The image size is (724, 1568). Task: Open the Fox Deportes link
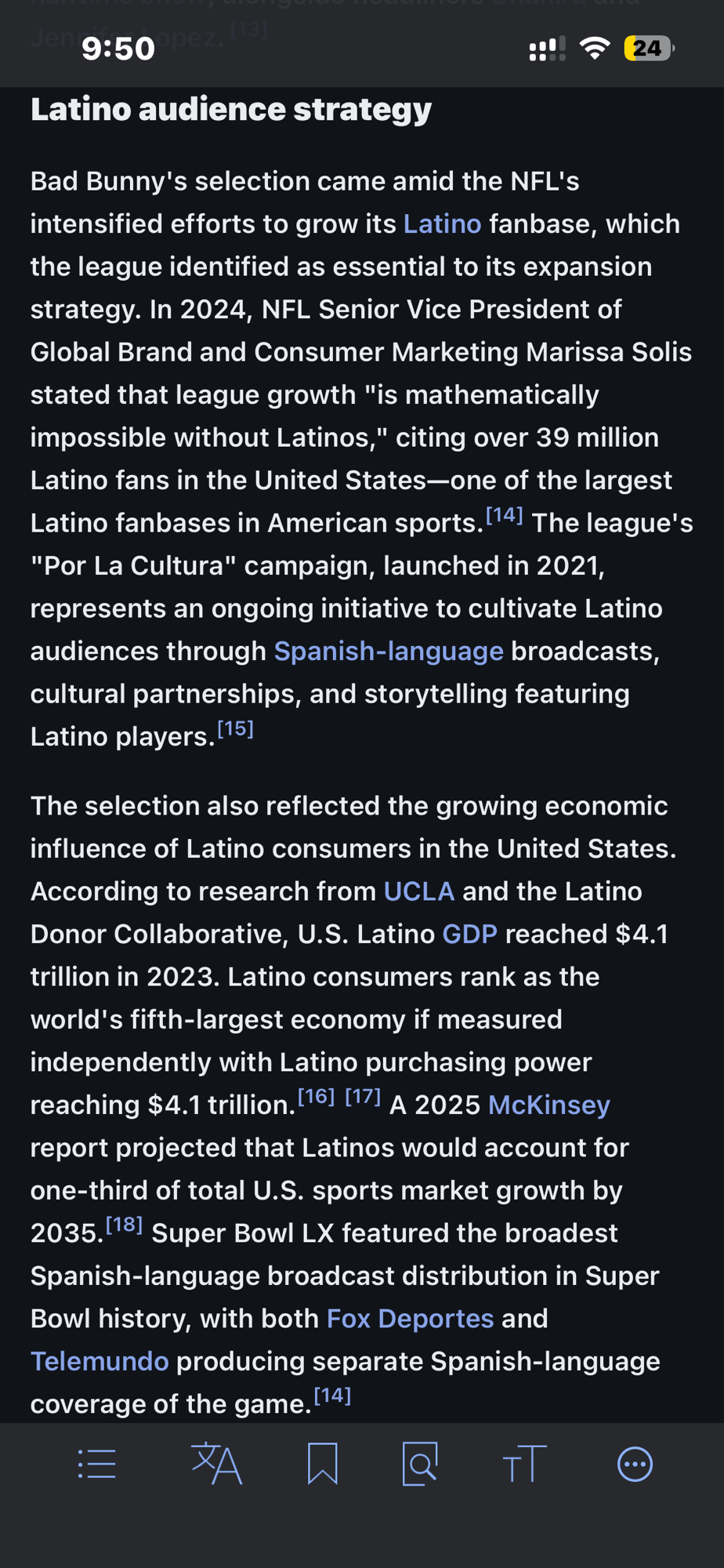coord(410,1319)
